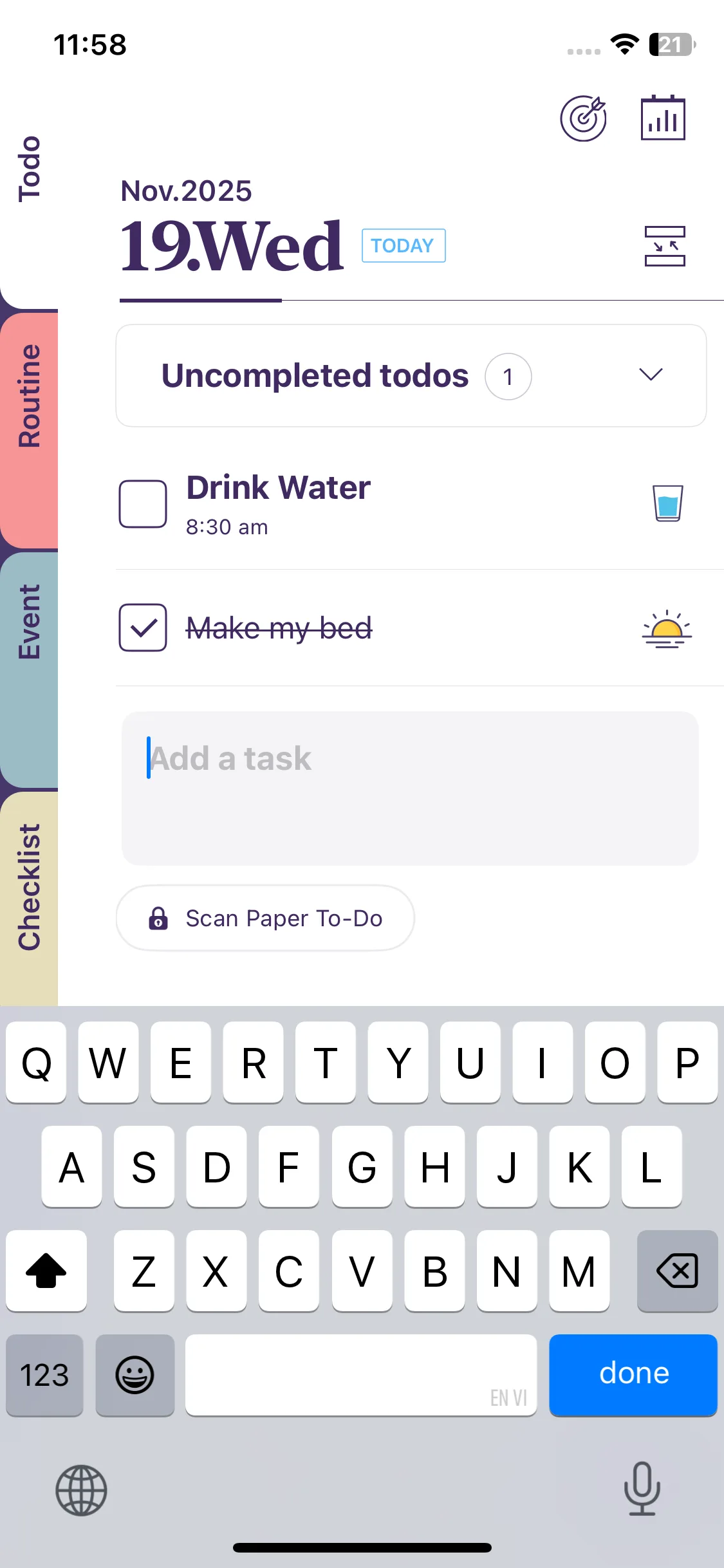Jump to today with the TODAY badge

click(404, 246)
